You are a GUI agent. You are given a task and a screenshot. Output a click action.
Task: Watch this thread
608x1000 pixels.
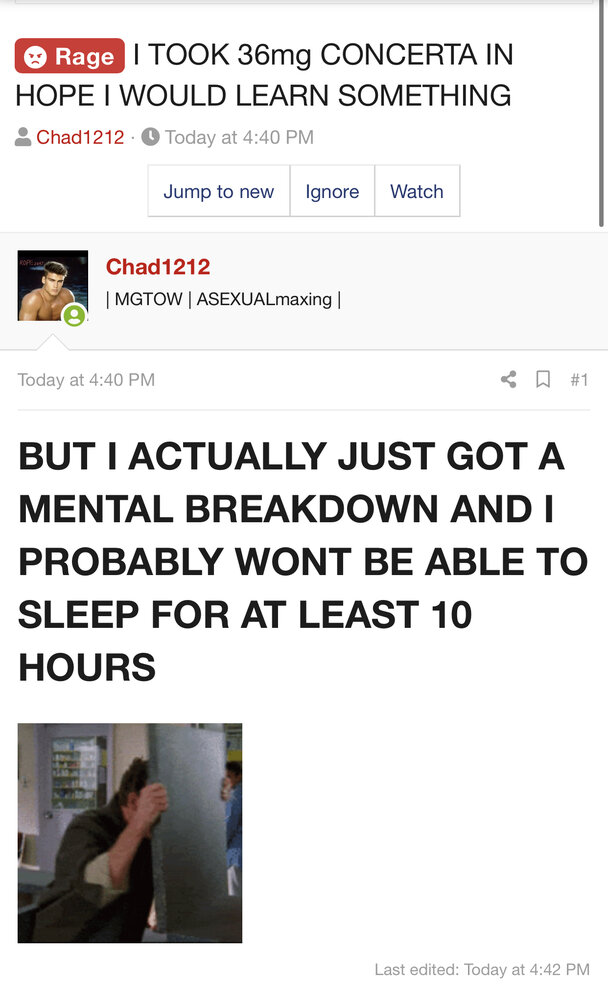[x=416, y=191]
